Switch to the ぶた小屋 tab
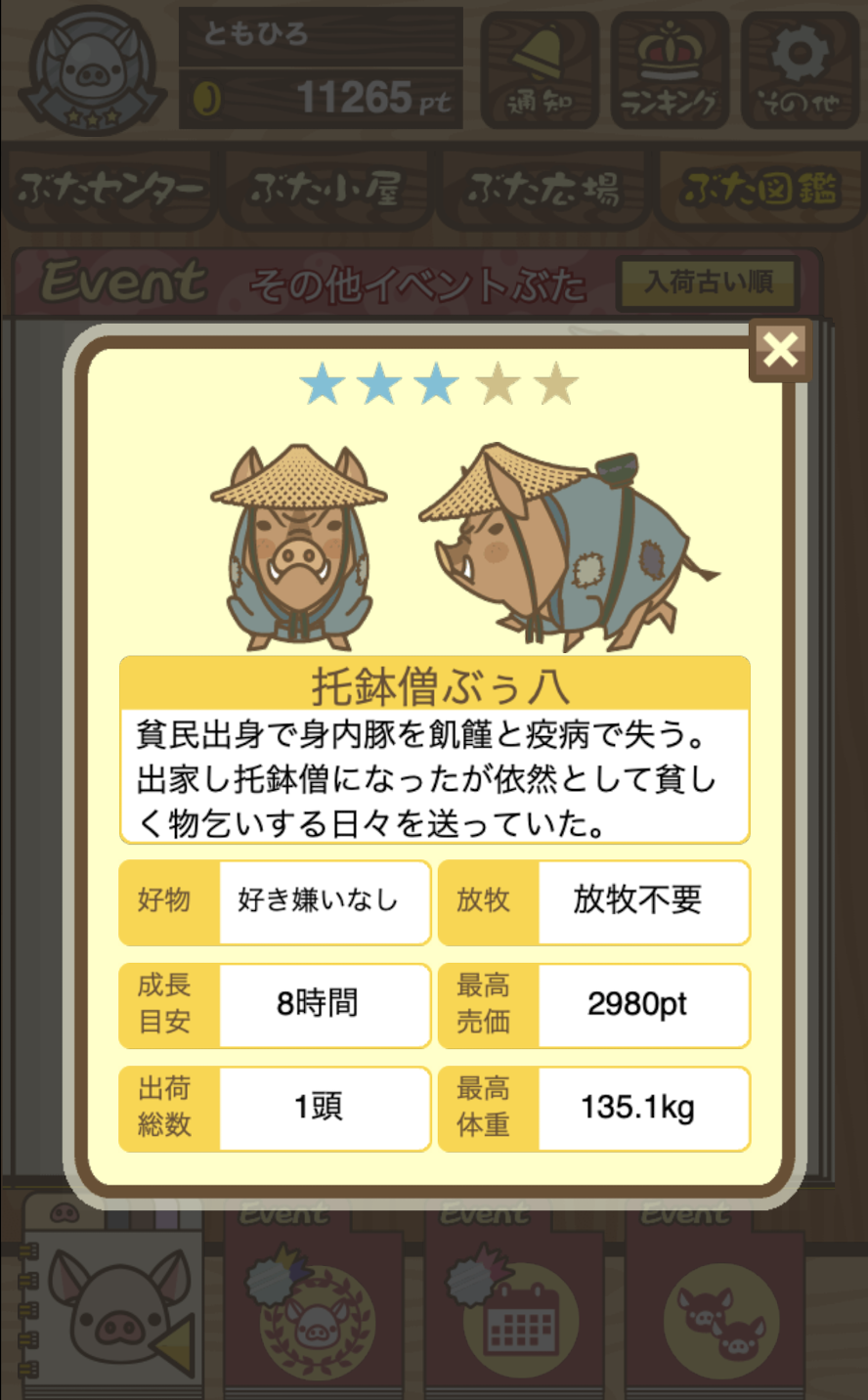Image resolution: width=868 pixels, height=1400 pixels. [x=326, y=188]
